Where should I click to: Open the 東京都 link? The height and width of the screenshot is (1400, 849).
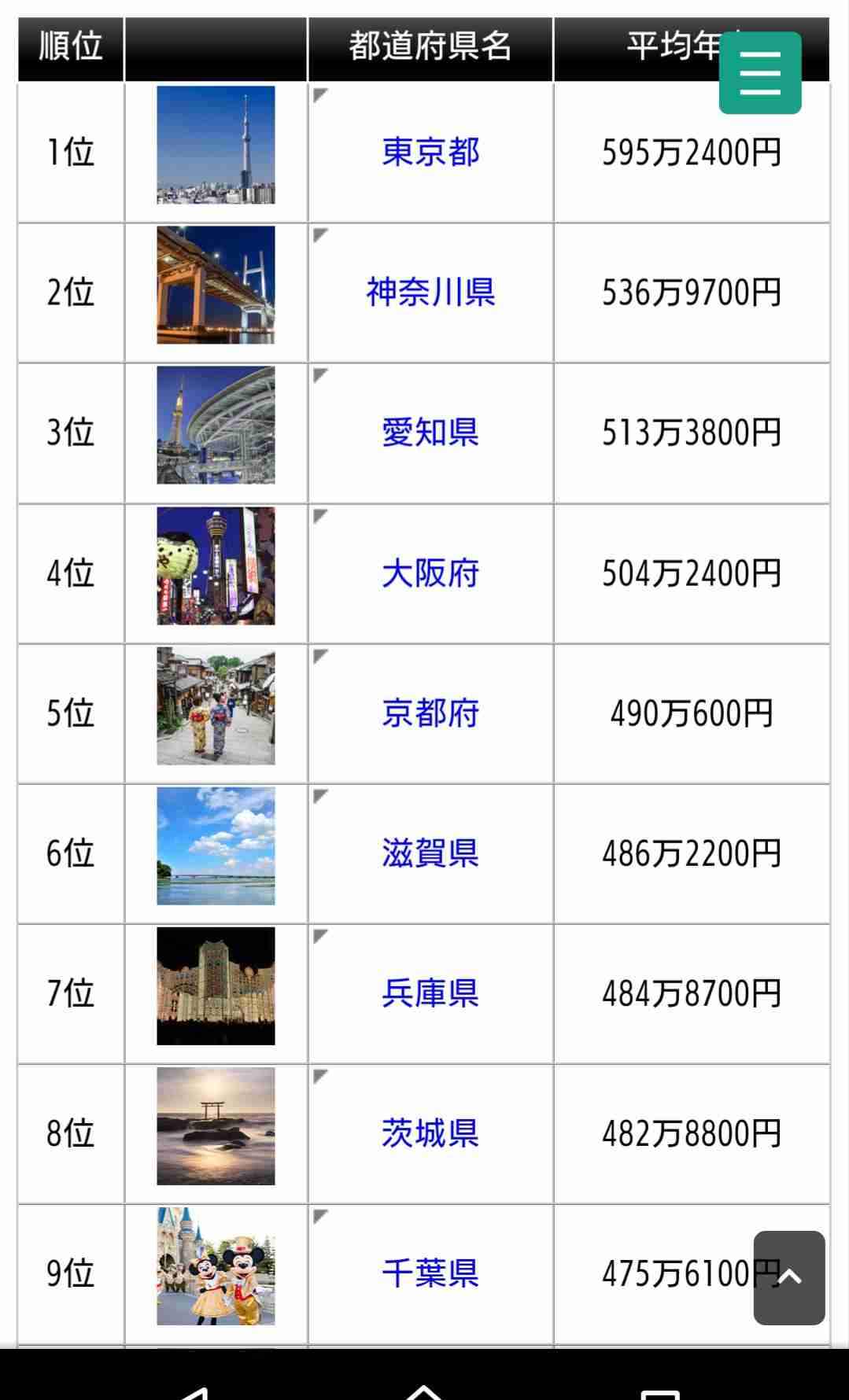click(430, 153)
